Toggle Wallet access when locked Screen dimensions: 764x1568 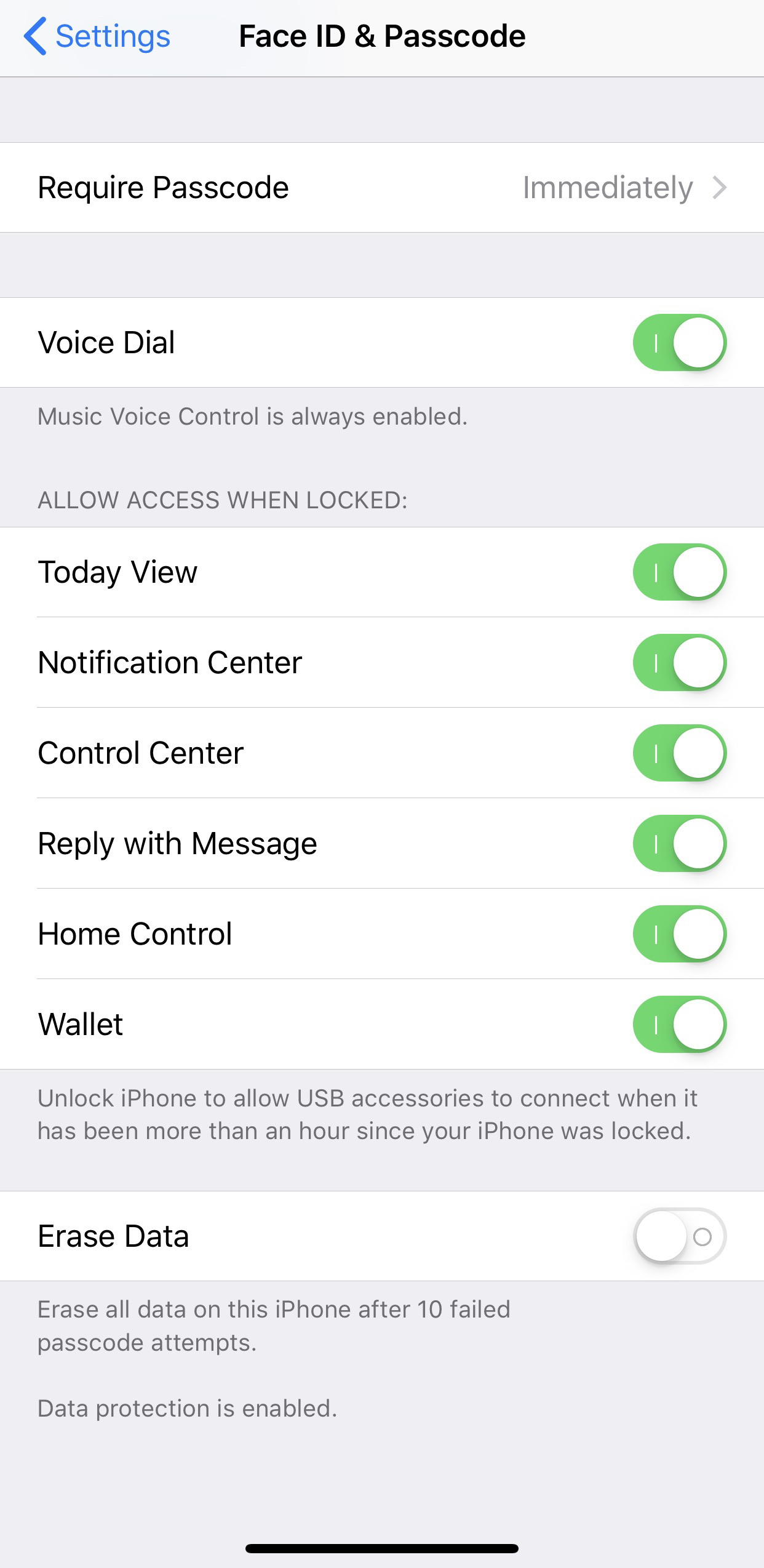[x=679, y=1025]
